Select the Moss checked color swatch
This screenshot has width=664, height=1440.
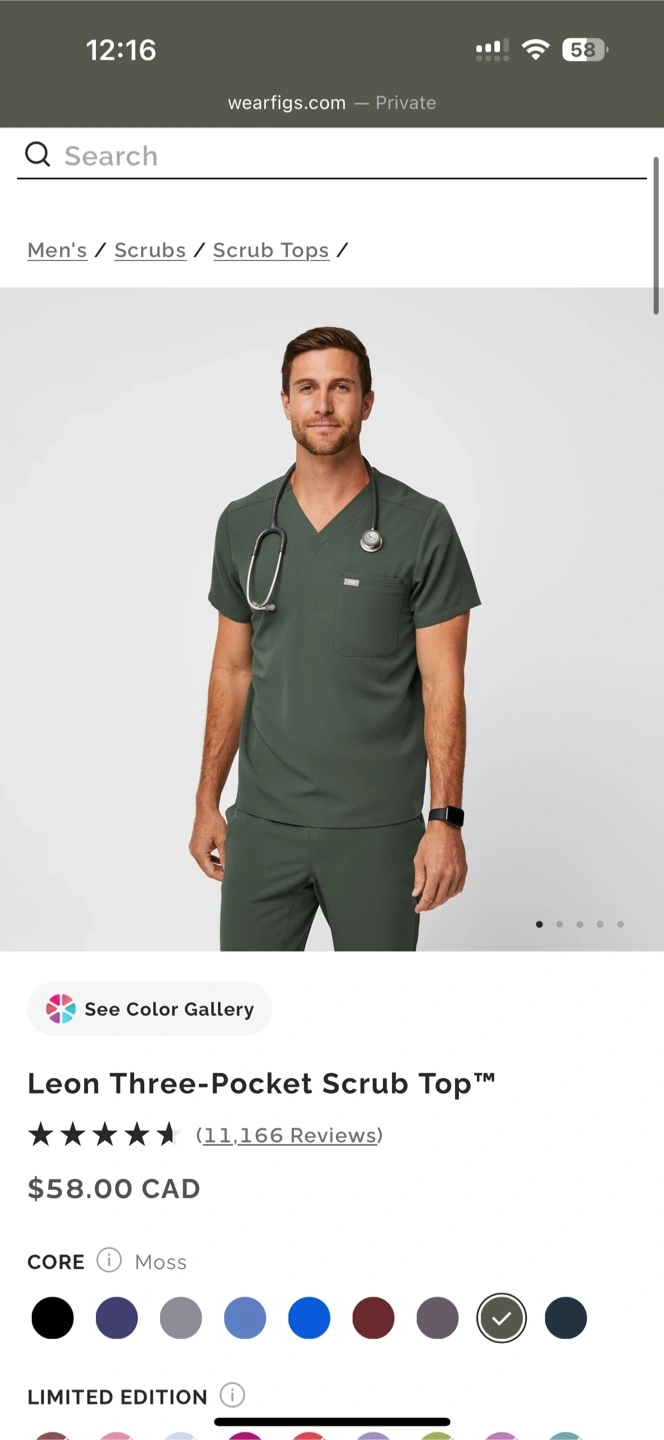point(501,1318)
